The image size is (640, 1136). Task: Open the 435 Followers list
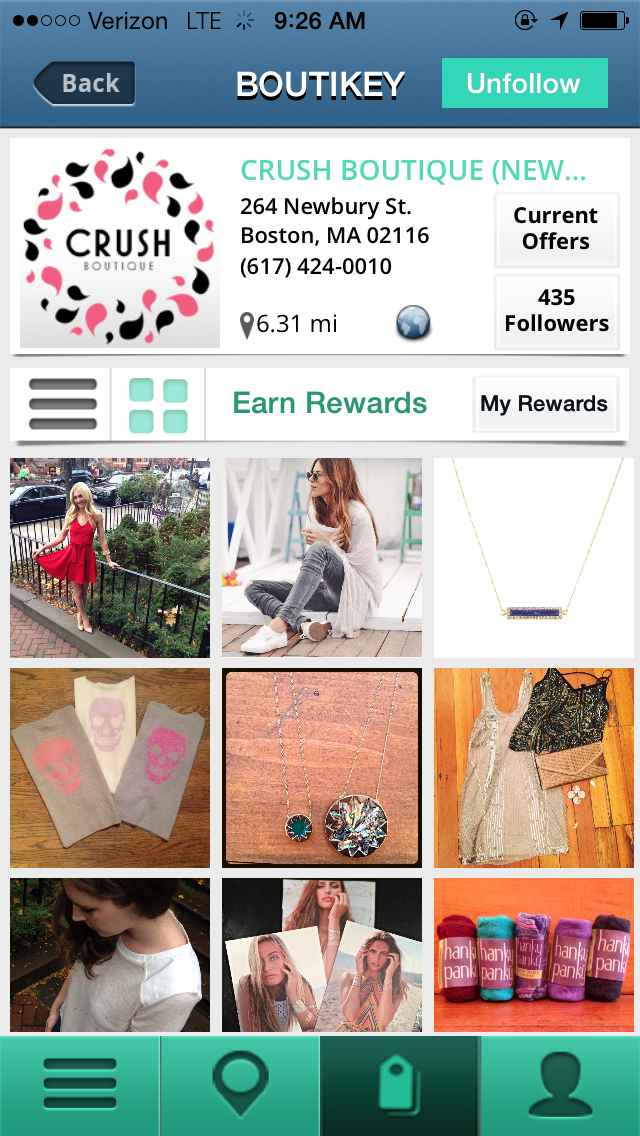tap(556, 311)
